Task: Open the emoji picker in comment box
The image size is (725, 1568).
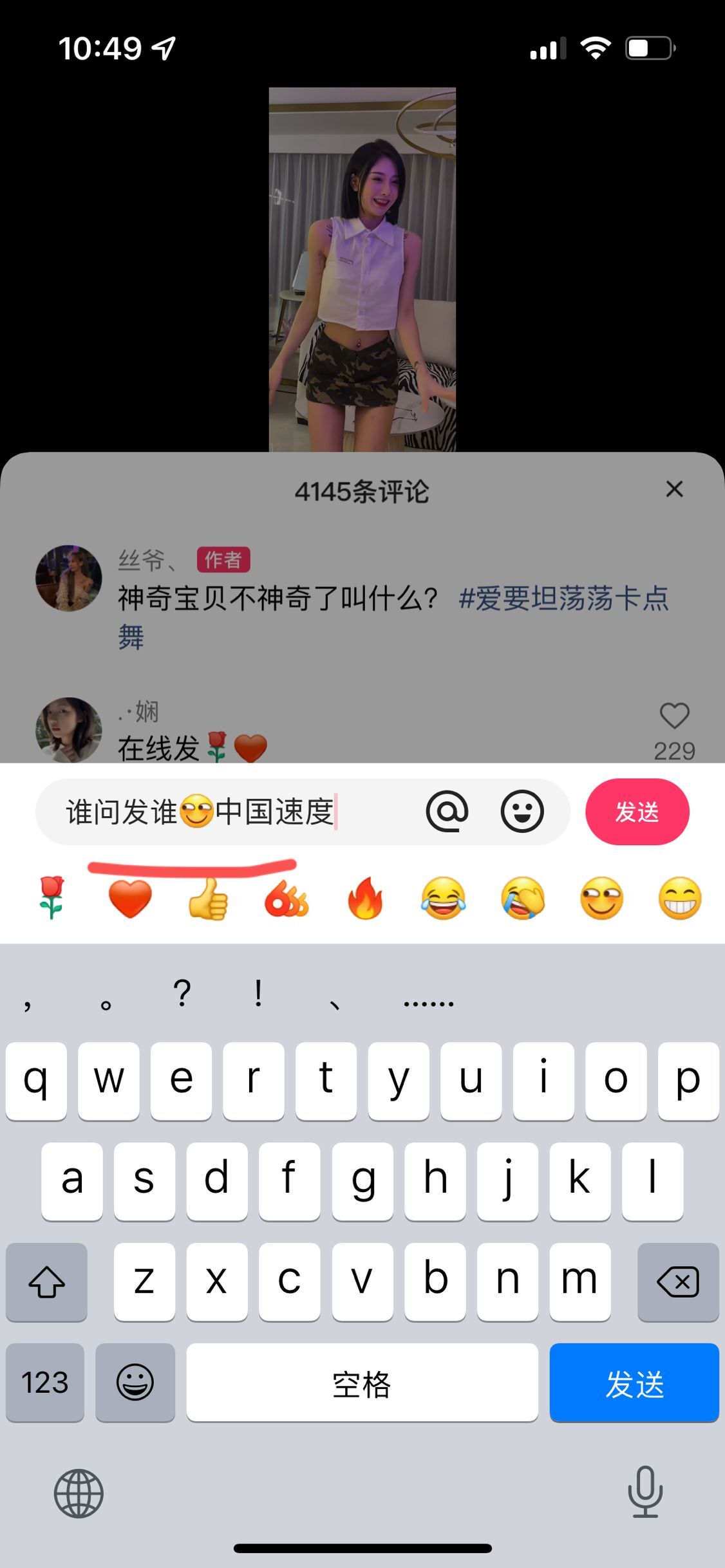Action: 522,812
